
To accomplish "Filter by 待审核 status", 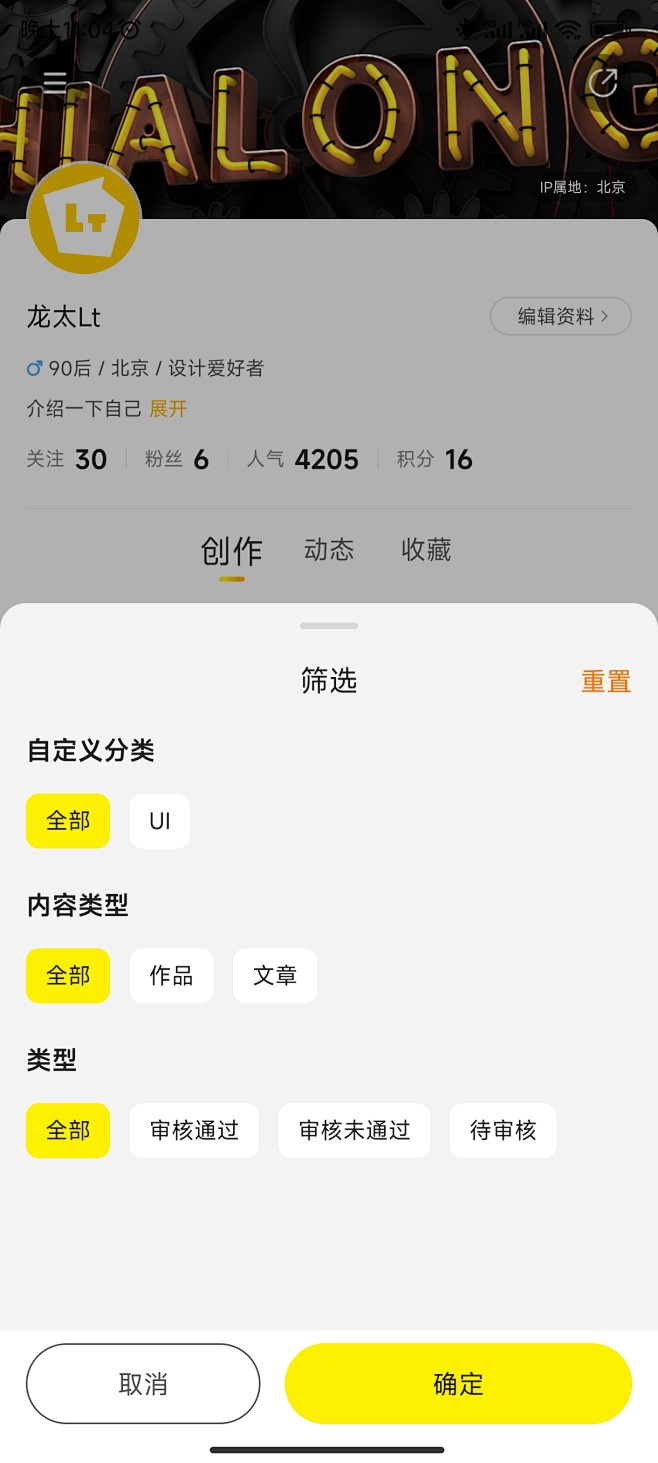I will pos(503,1131).
